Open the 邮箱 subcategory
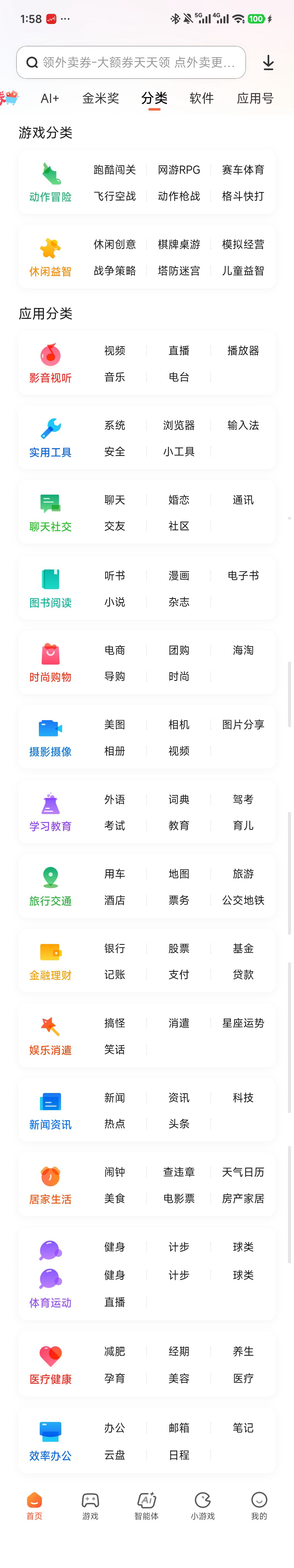 click(x=179, y=1428)
